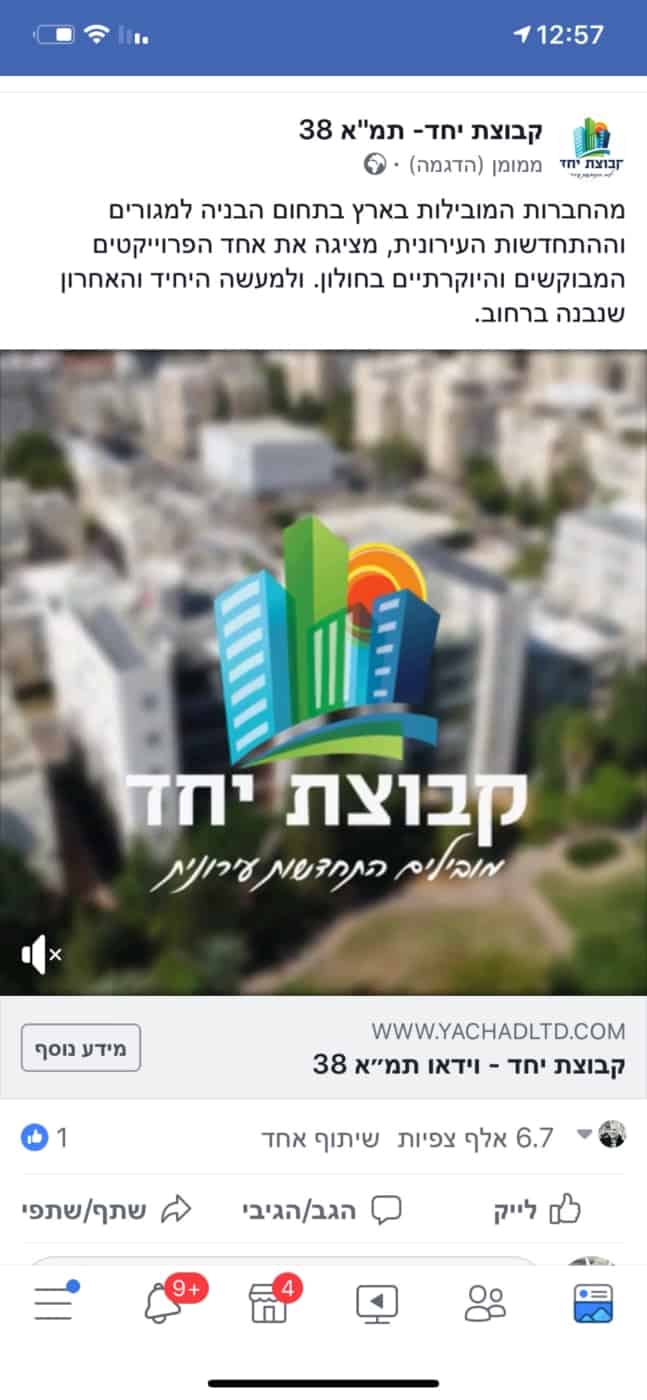Tap the מידע נוסף button
Image resolution: width=647 pixels, height=1400 pixels.
pos(81,1047)
